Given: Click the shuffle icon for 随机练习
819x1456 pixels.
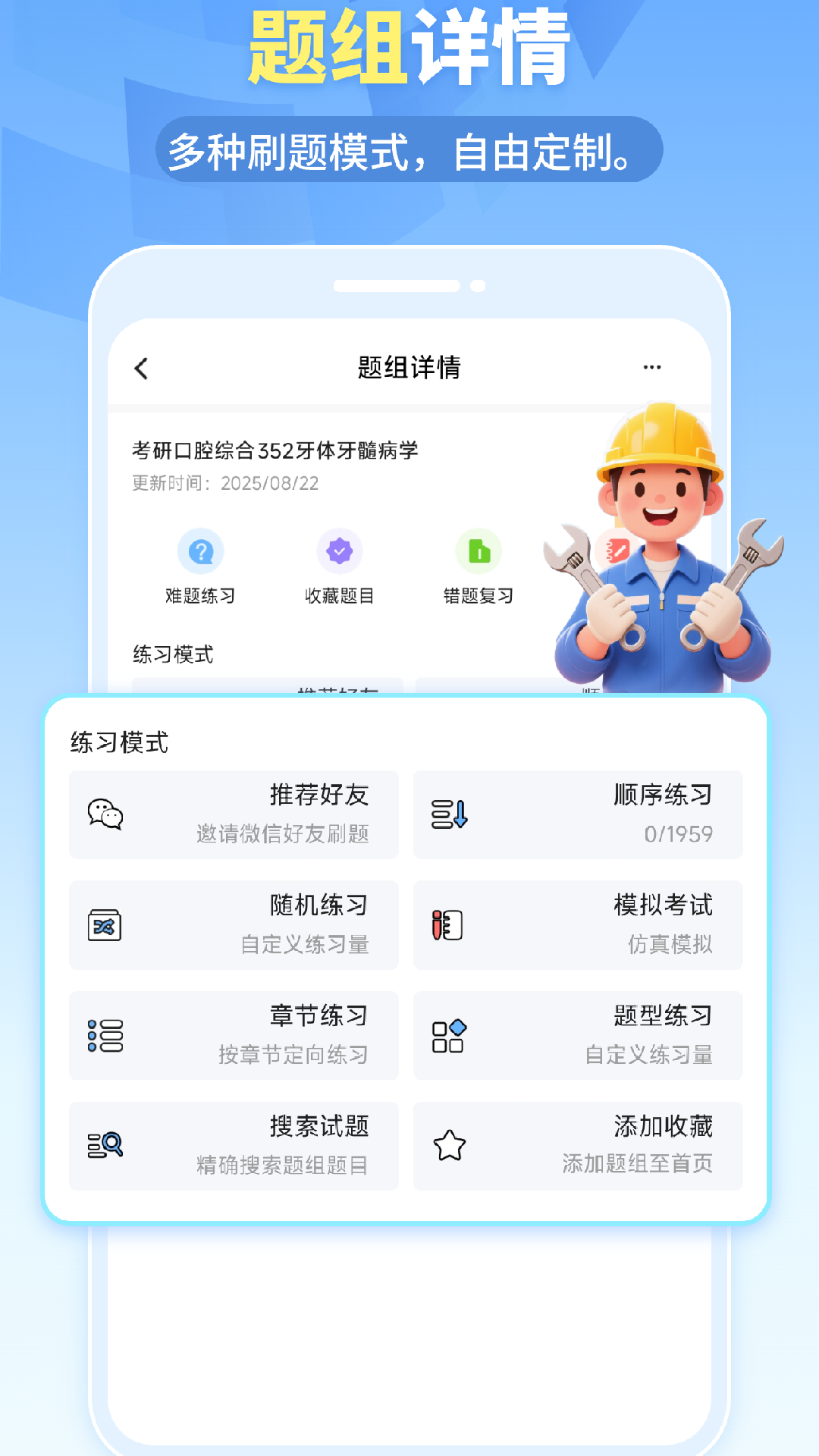Looking at the screenshot, I should pos(106,925).
